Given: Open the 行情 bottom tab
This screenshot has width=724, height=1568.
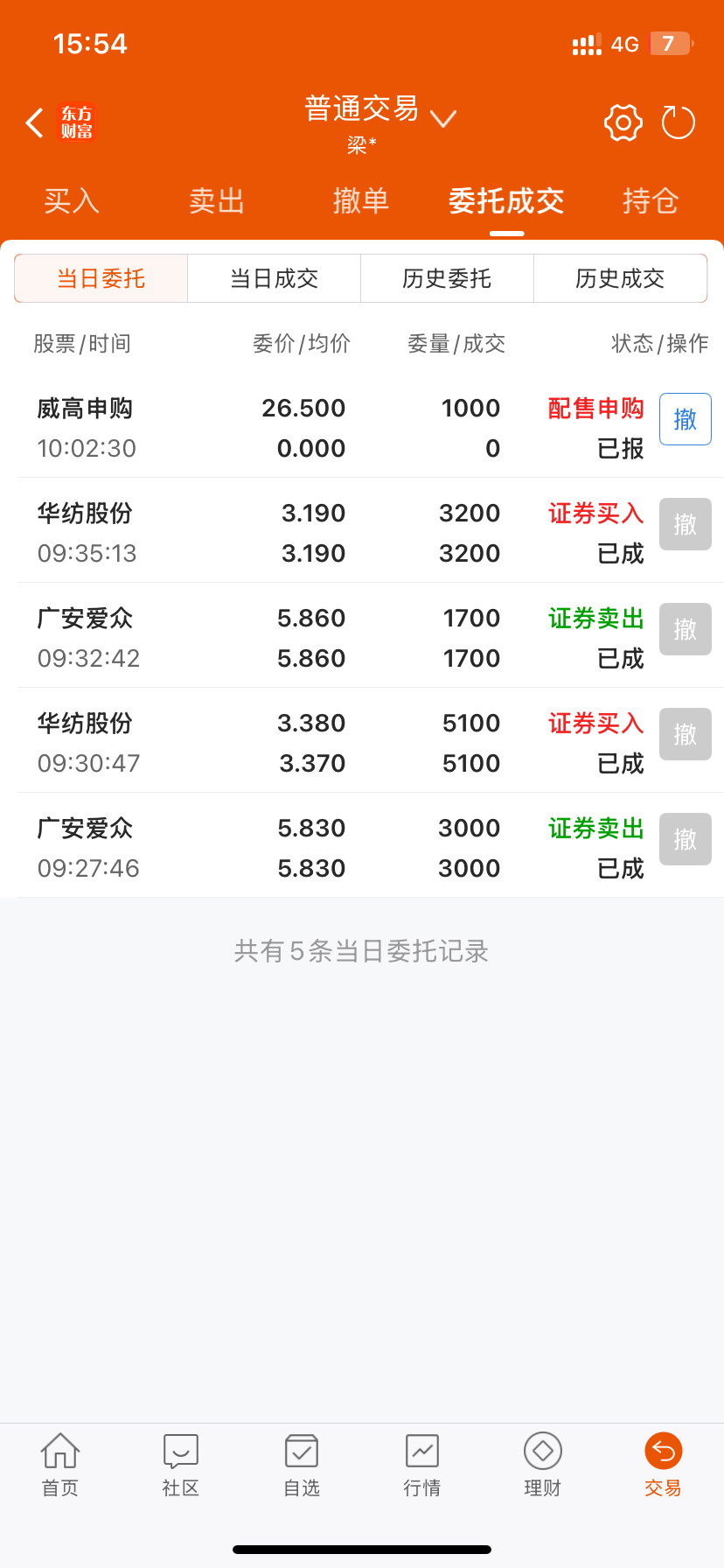Looking at the screenshot, I should pos(422,1465).
